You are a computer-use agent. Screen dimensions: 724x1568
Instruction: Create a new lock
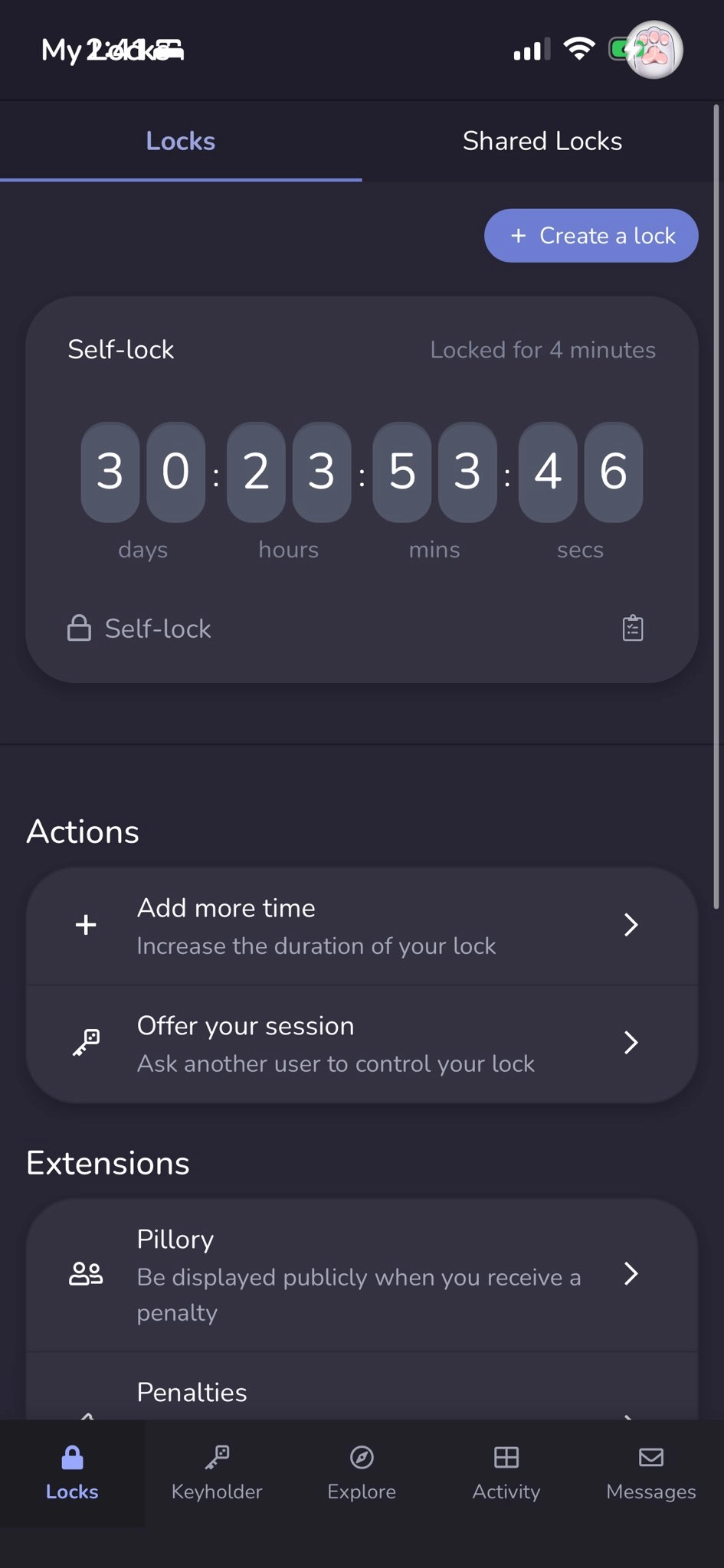click(x=591, y=236)
